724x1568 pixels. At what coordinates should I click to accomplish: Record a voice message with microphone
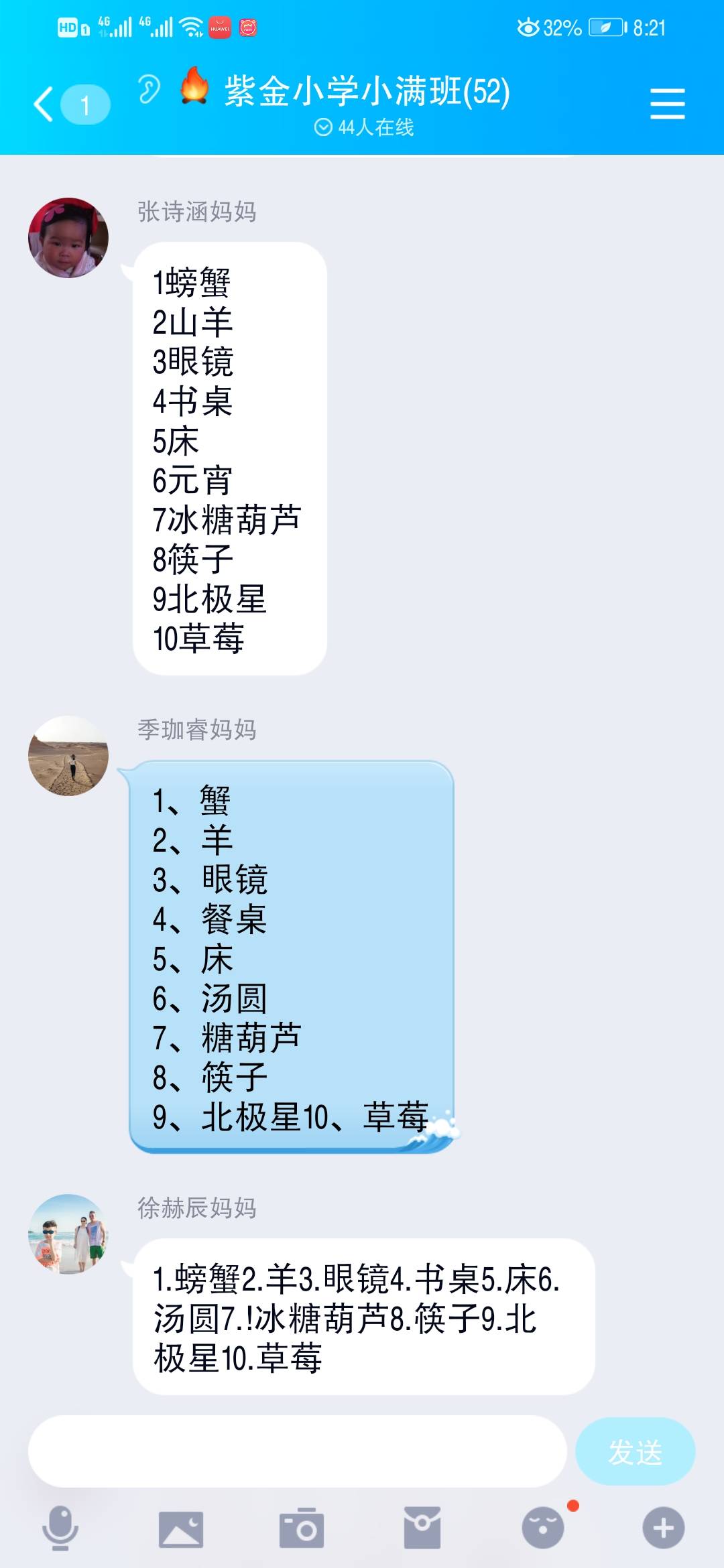60,1528
